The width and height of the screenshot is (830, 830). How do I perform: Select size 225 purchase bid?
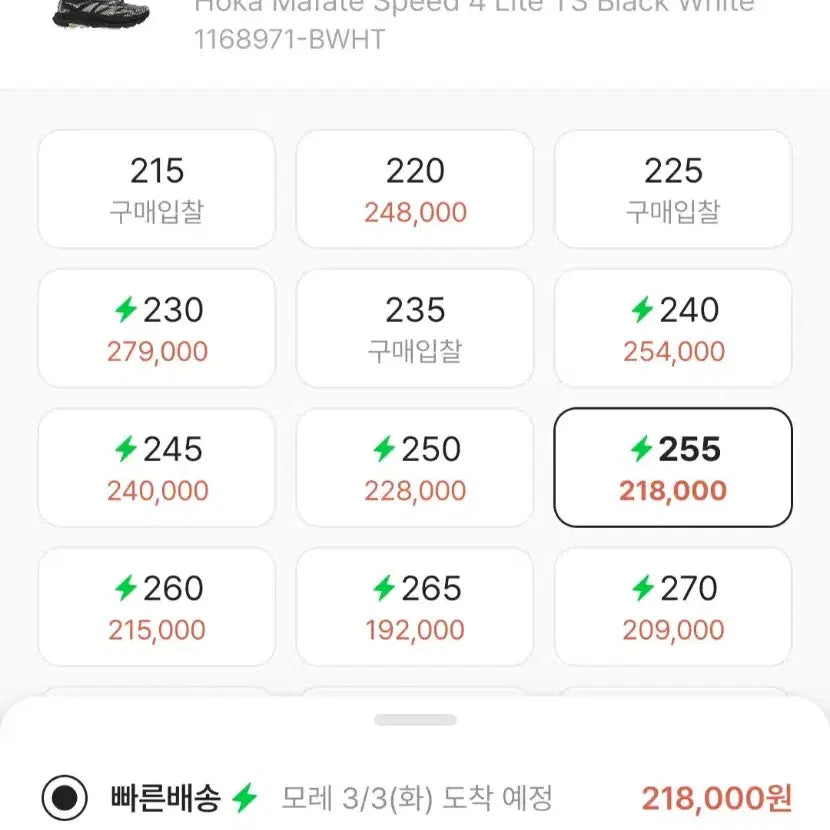tap(673, 189)
